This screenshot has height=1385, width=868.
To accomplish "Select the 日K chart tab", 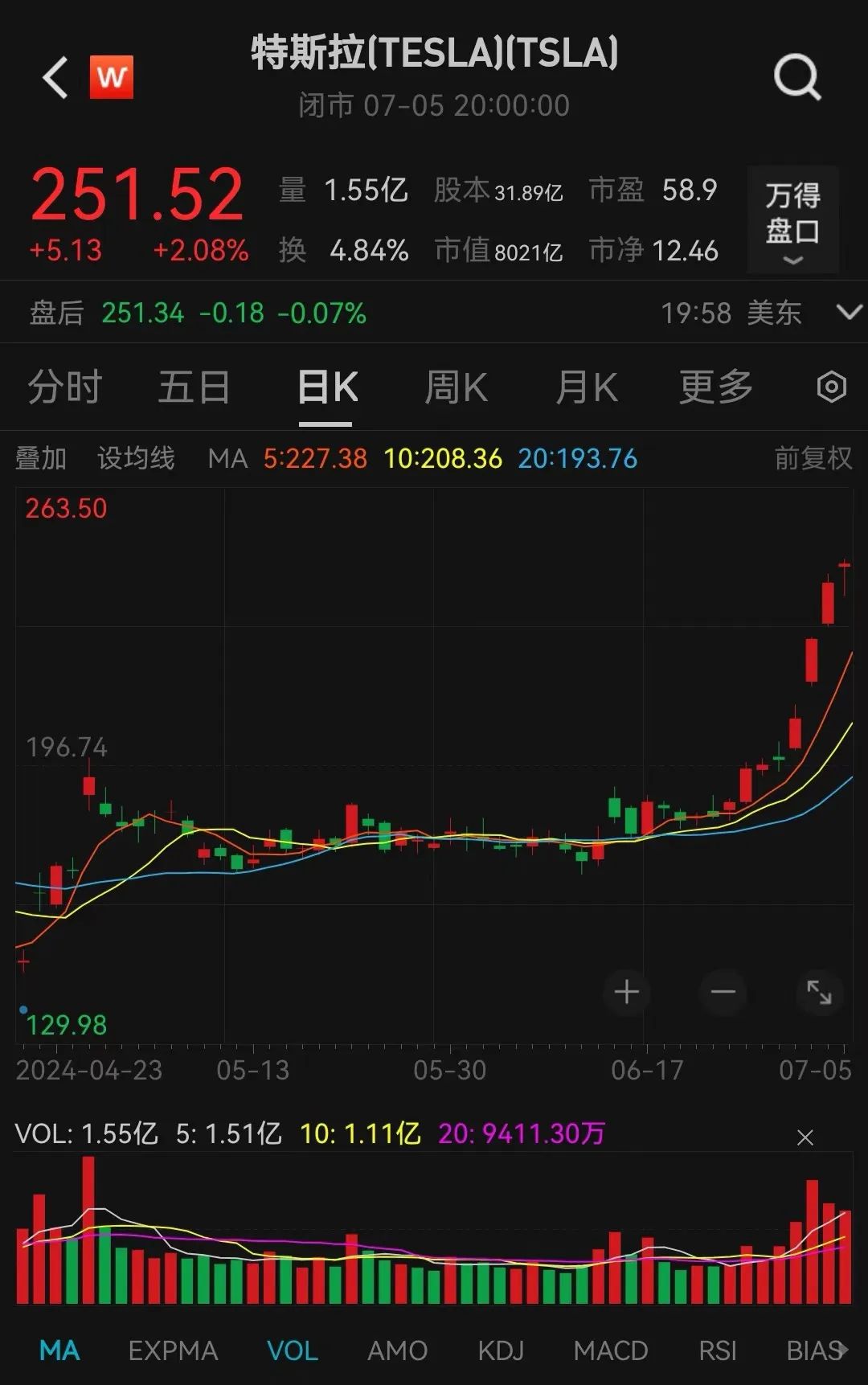I will point(327,387).
